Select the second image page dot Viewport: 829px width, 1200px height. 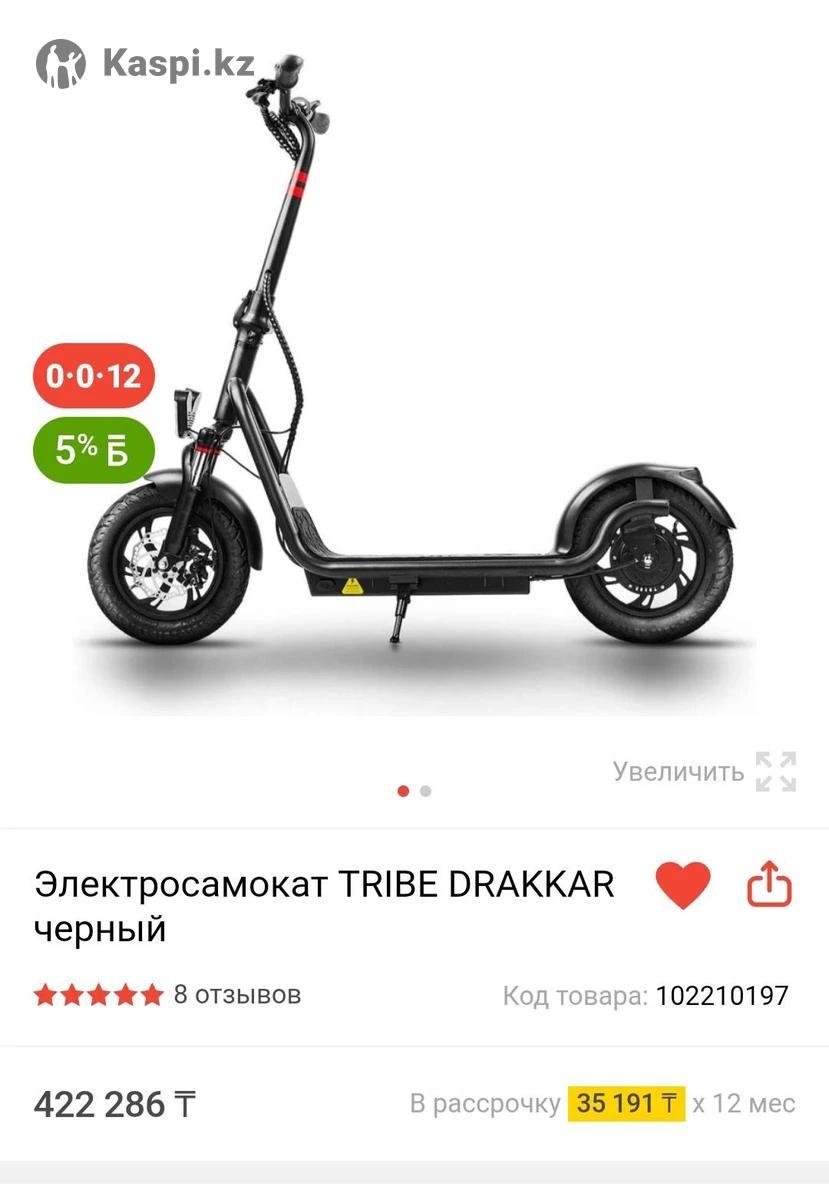(426, 791)
